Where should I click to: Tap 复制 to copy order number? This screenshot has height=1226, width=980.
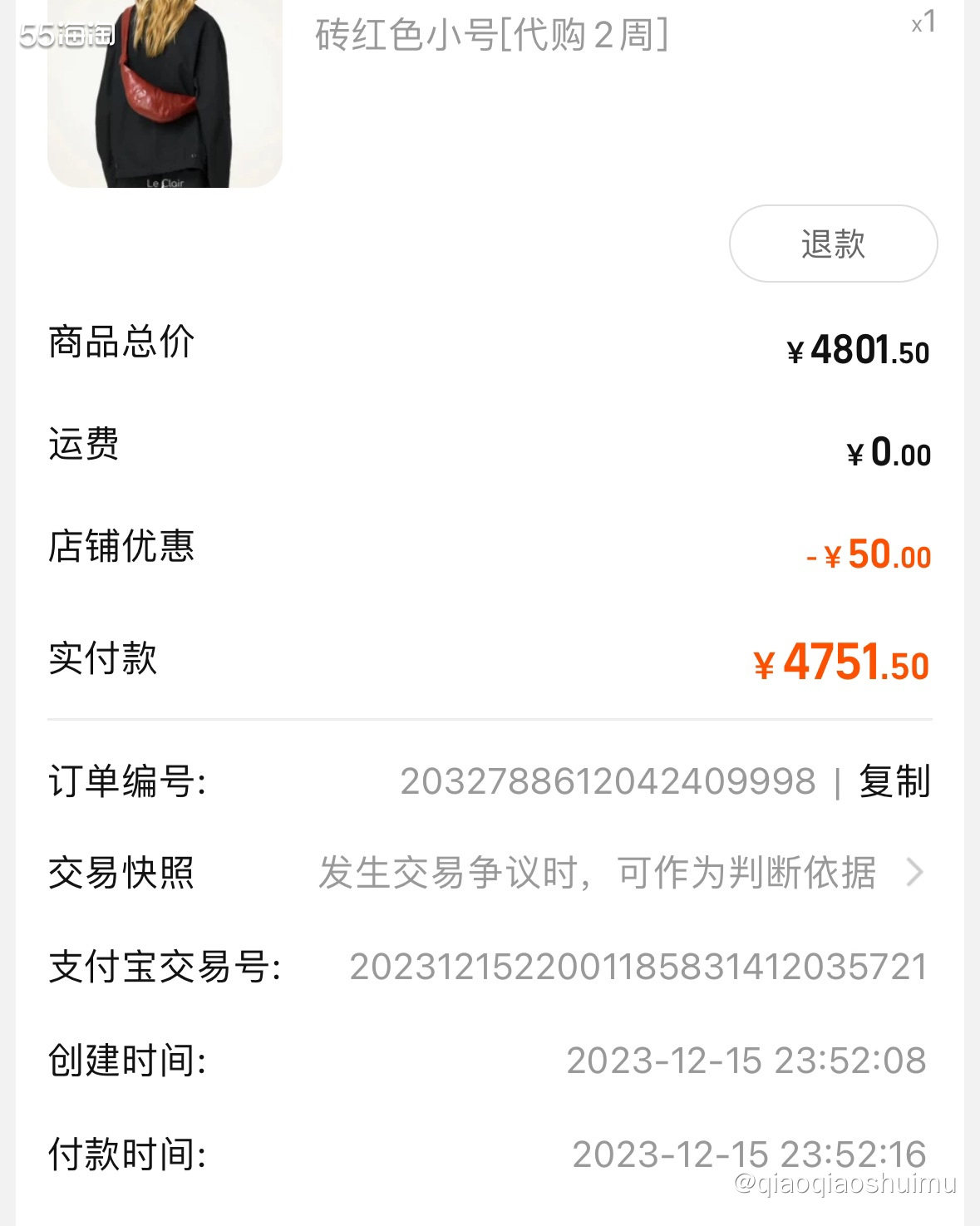click(889, 780)
